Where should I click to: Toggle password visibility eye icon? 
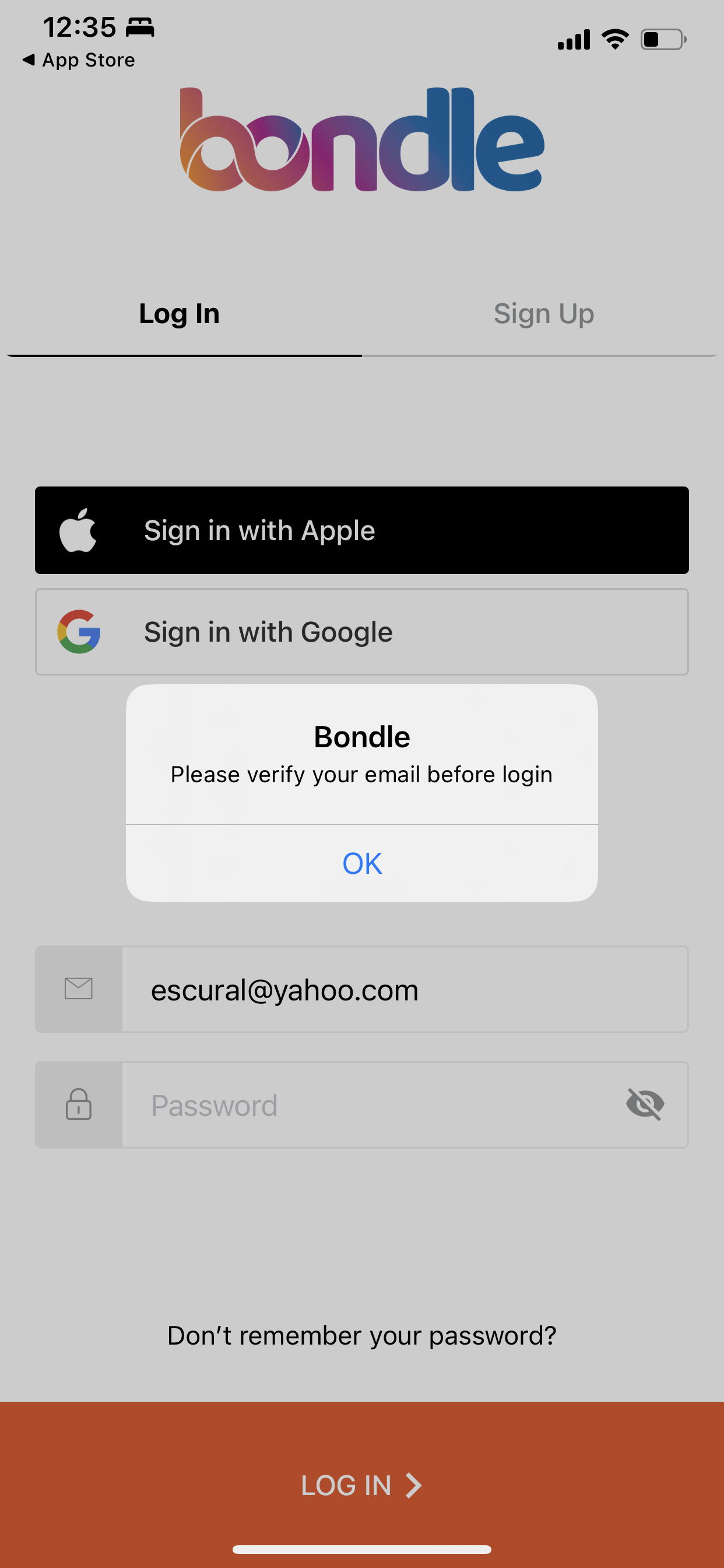pos(645,1104)
